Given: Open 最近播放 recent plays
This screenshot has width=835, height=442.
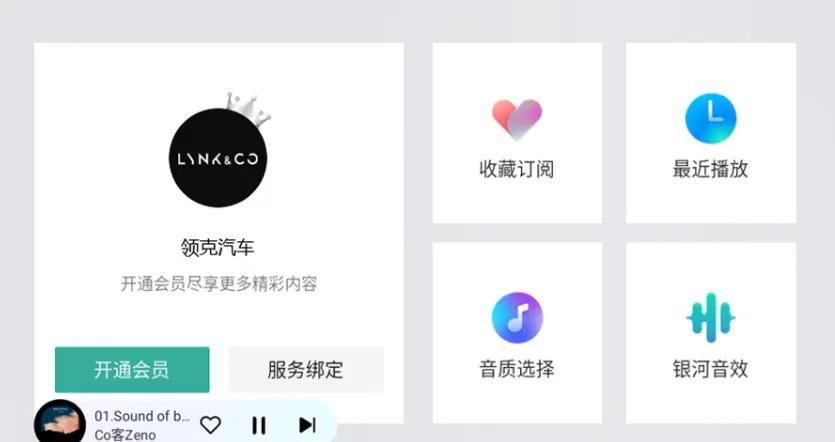Looking at the screenshot, I should tap(711, 133).
